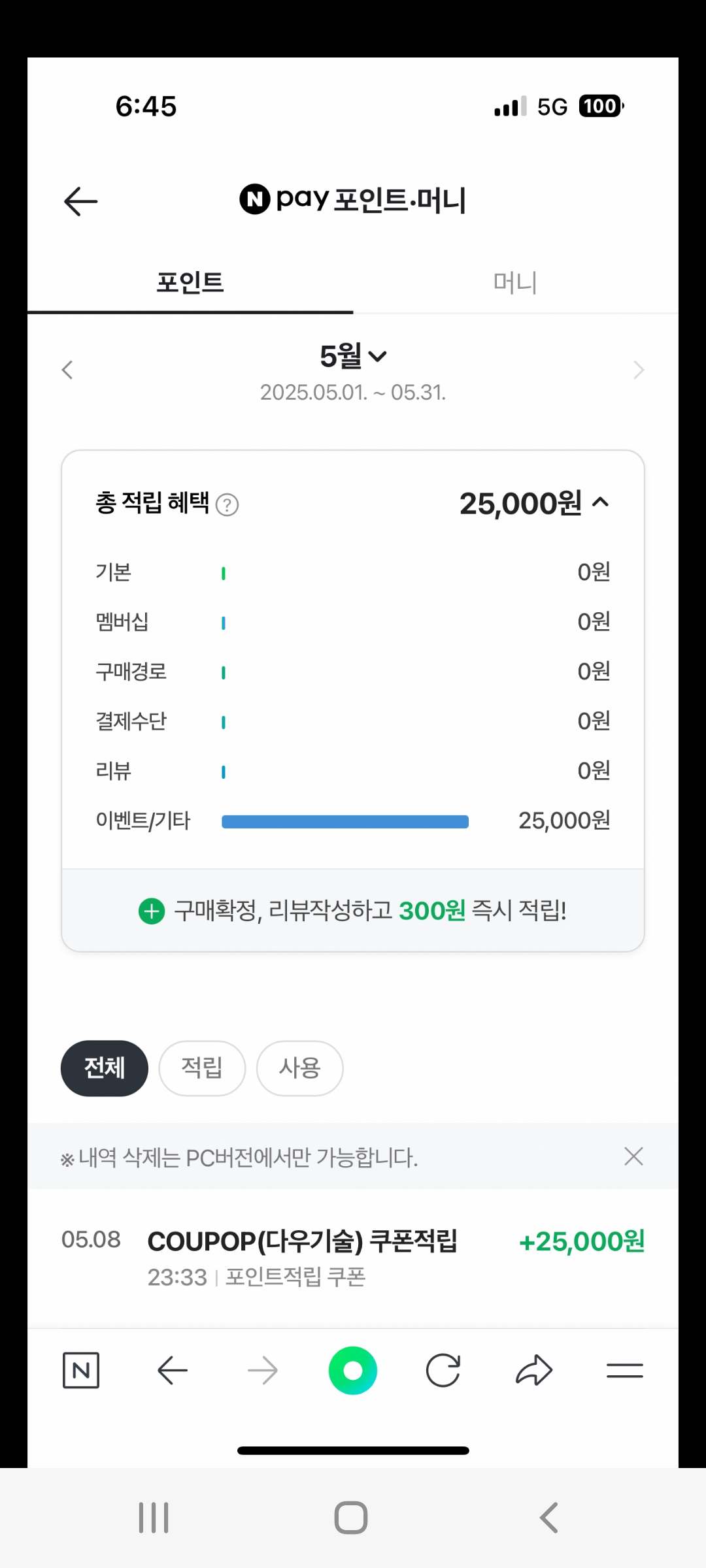Dismiss the 내역 삭제 PC버전 notice
This screenshot has width=706, height=1568.
[x=633, y=1156]
